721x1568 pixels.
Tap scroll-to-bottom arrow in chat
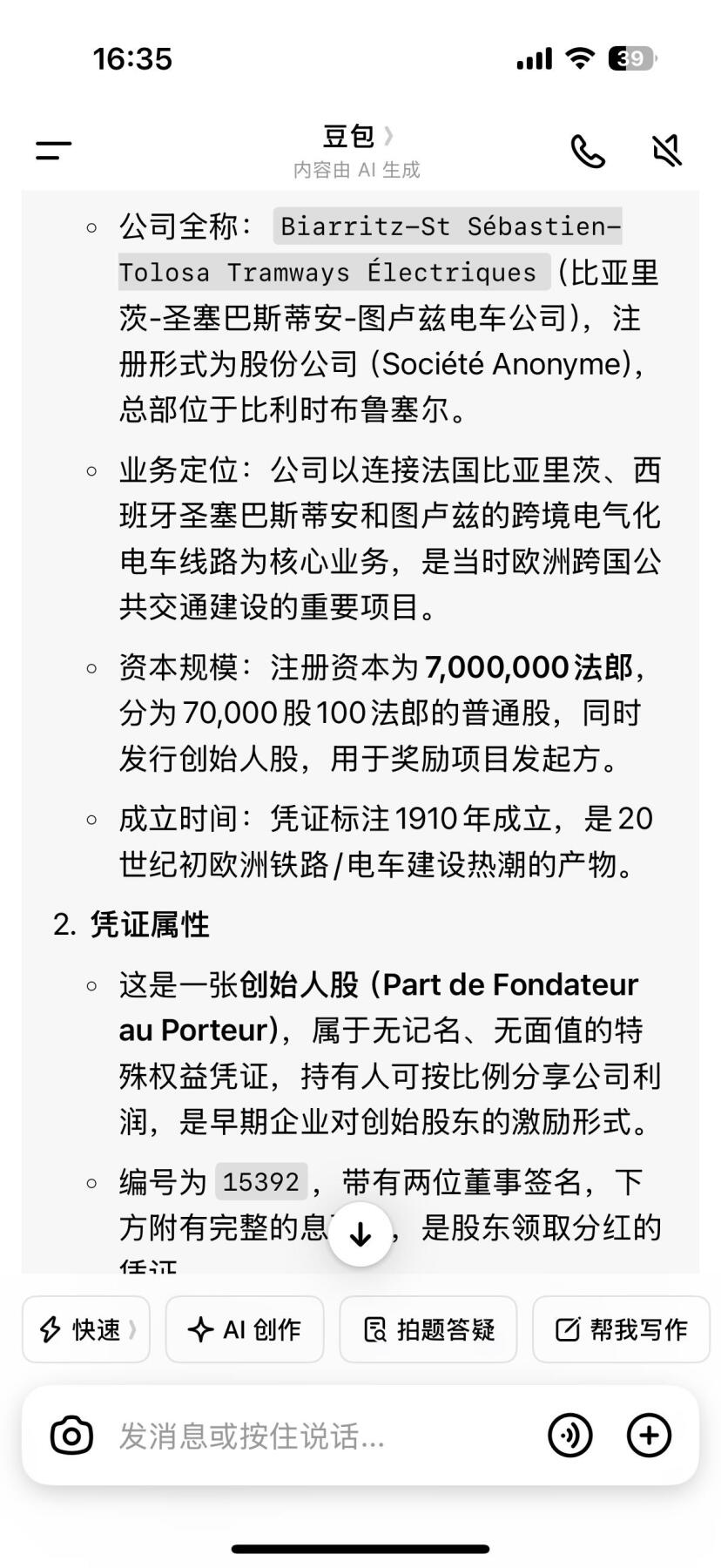click(x=360, y=1233)
